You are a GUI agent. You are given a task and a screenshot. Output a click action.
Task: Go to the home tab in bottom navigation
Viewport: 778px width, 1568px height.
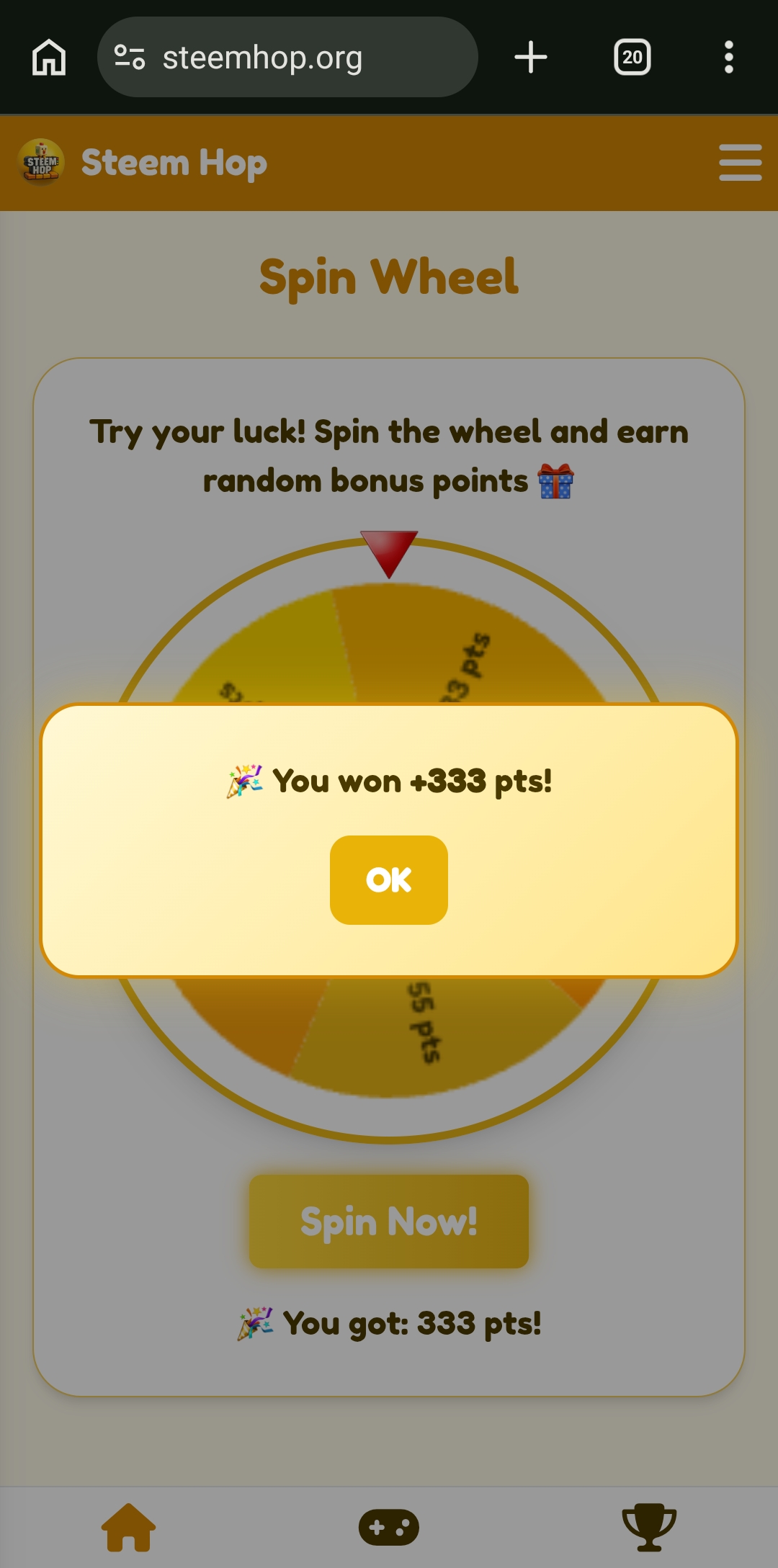129,1527
